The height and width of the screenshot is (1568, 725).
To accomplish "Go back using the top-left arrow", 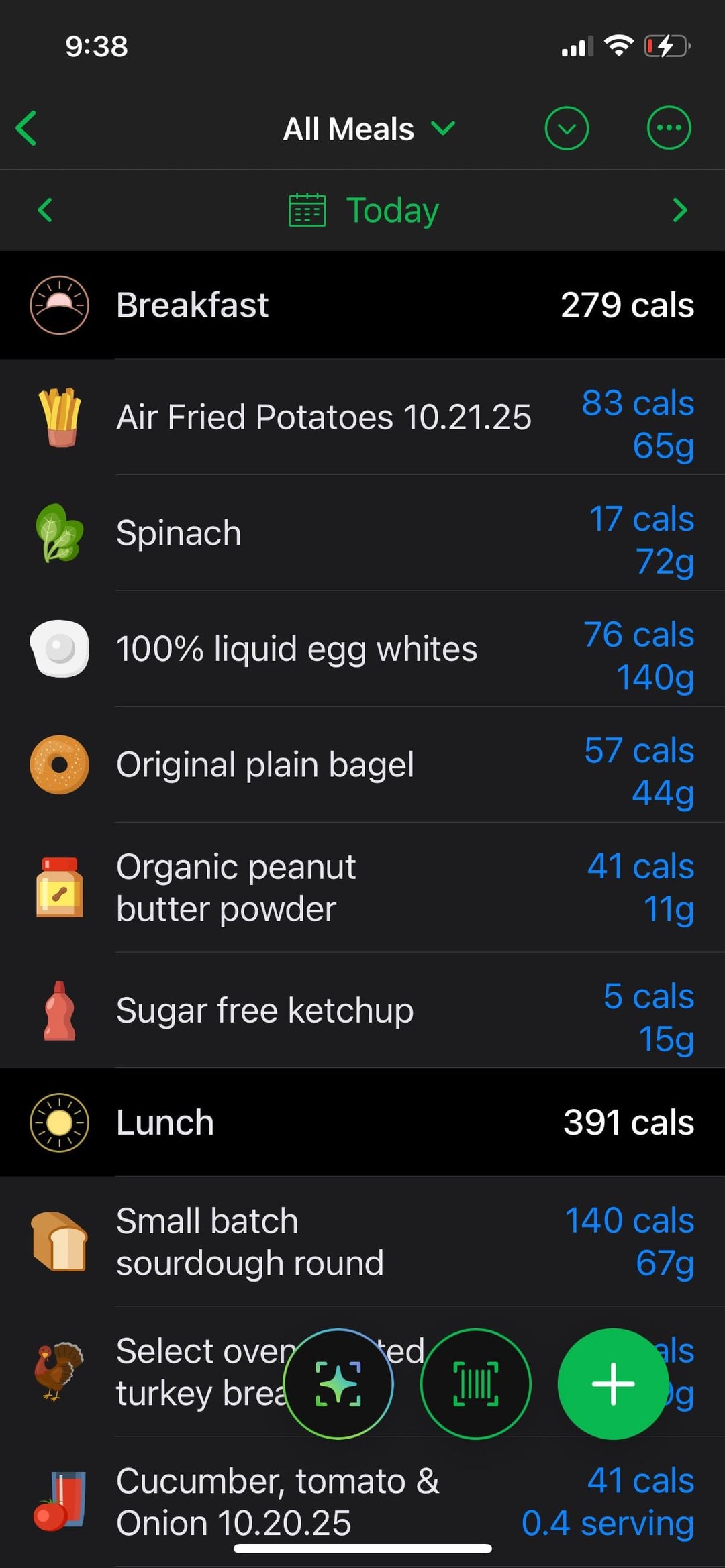I will (x=27, y=128).
